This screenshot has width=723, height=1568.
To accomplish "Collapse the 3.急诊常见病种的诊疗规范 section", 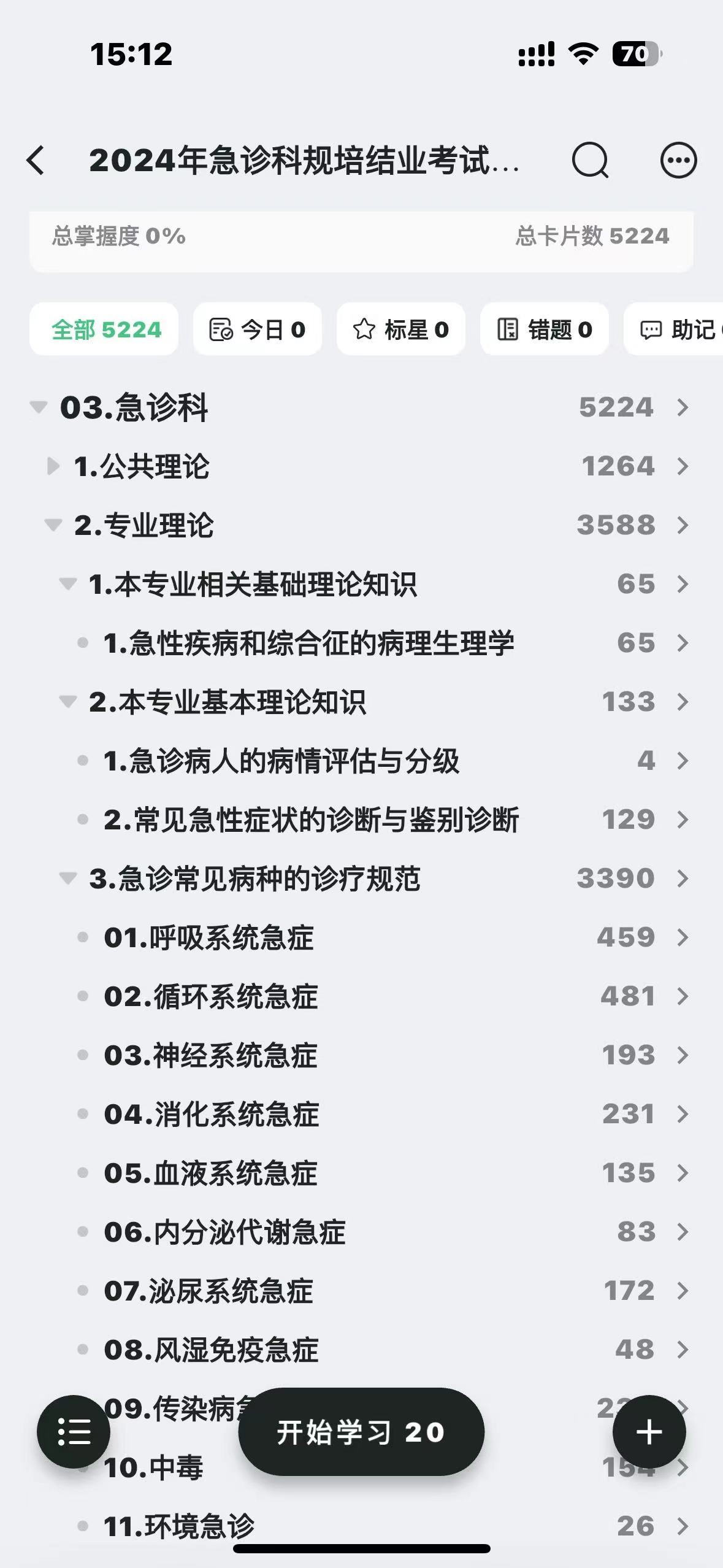I will tap(68, 878).
